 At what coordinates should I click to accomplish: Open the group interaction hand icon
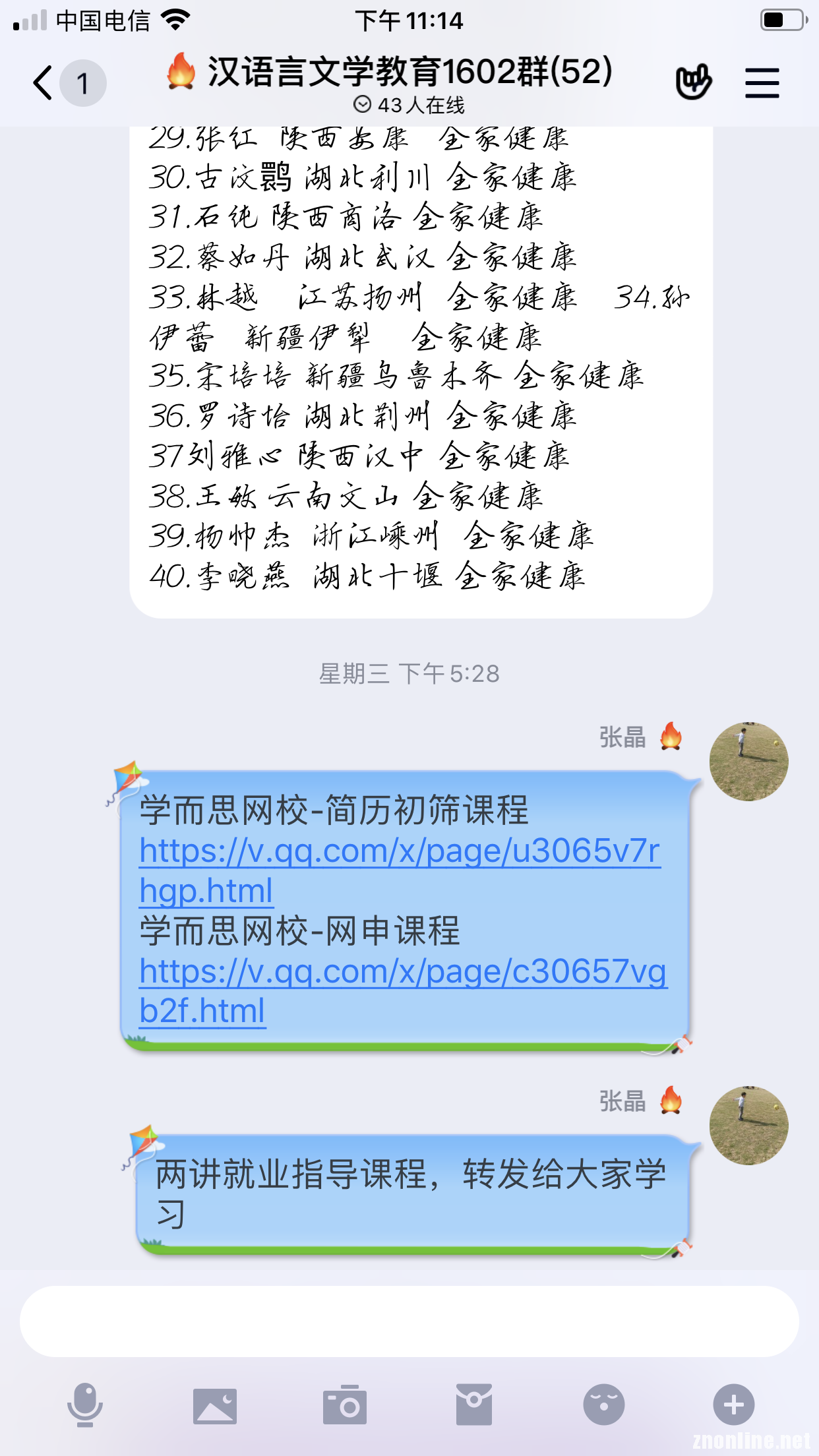693,82
